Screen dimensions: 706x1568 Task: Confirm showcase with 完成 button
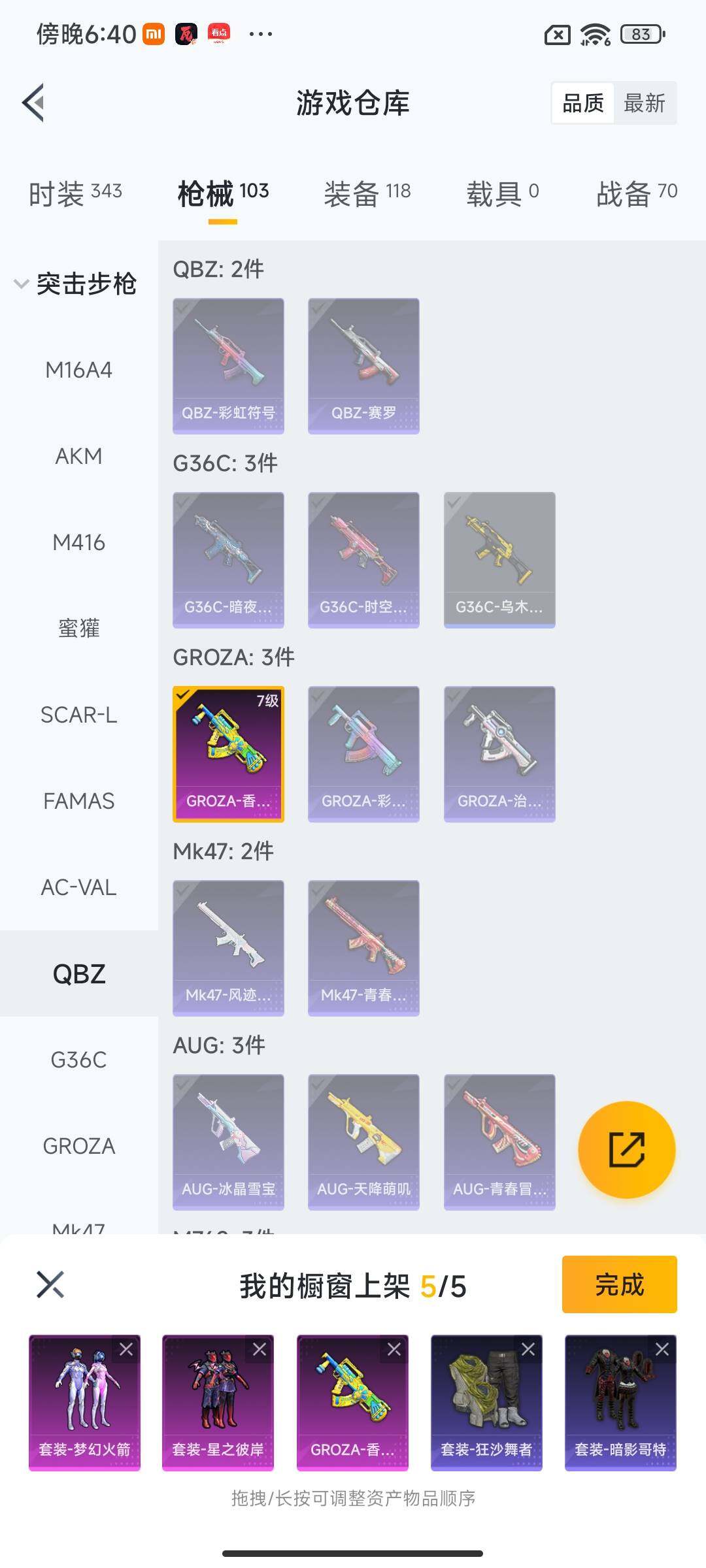pos(619,1284)
